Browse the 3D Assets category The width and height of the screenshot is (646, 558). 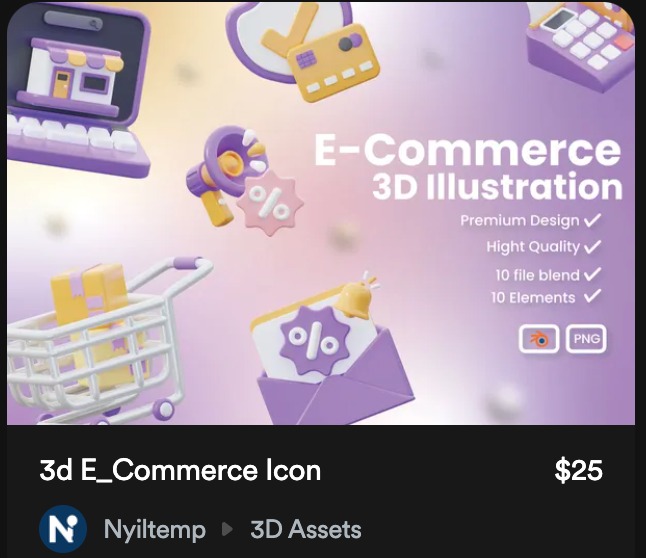pyautogui.click(x=305, y=529)
